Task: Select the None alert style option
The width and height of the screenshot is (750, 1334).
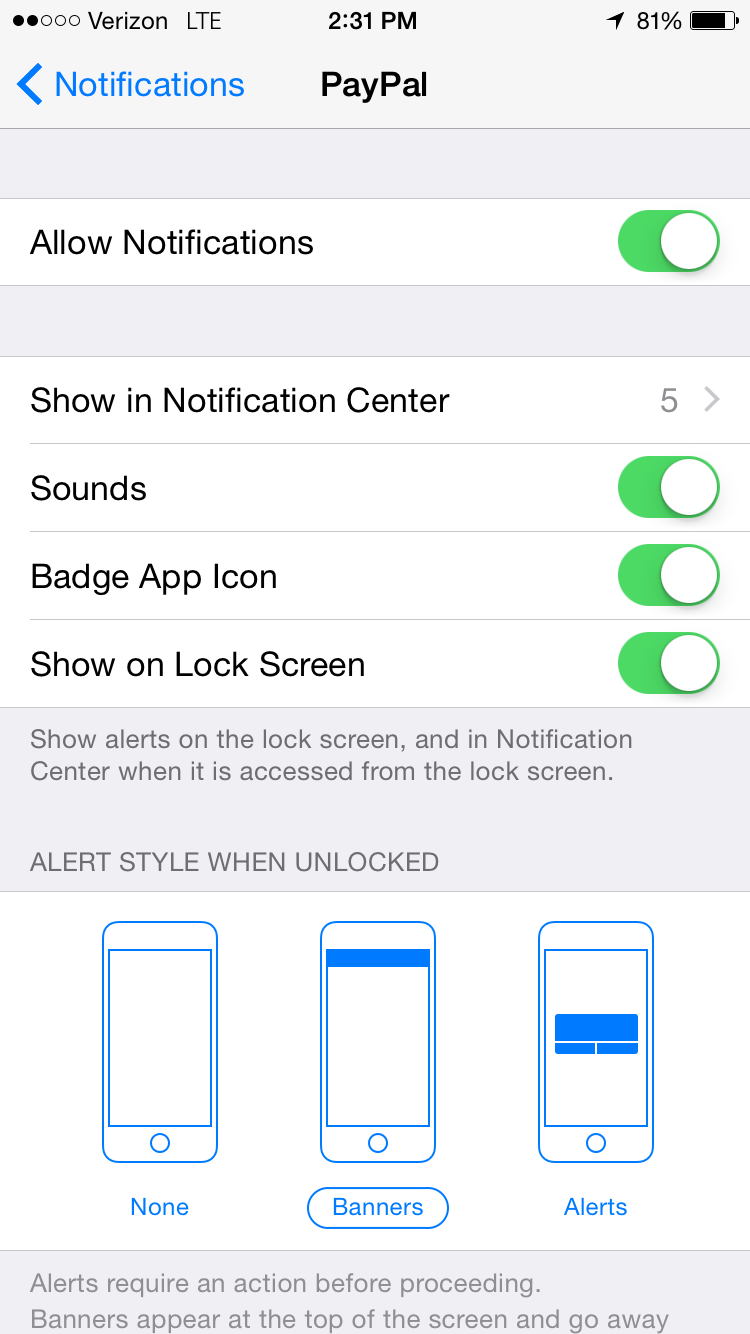Action: coord(159,1207)
